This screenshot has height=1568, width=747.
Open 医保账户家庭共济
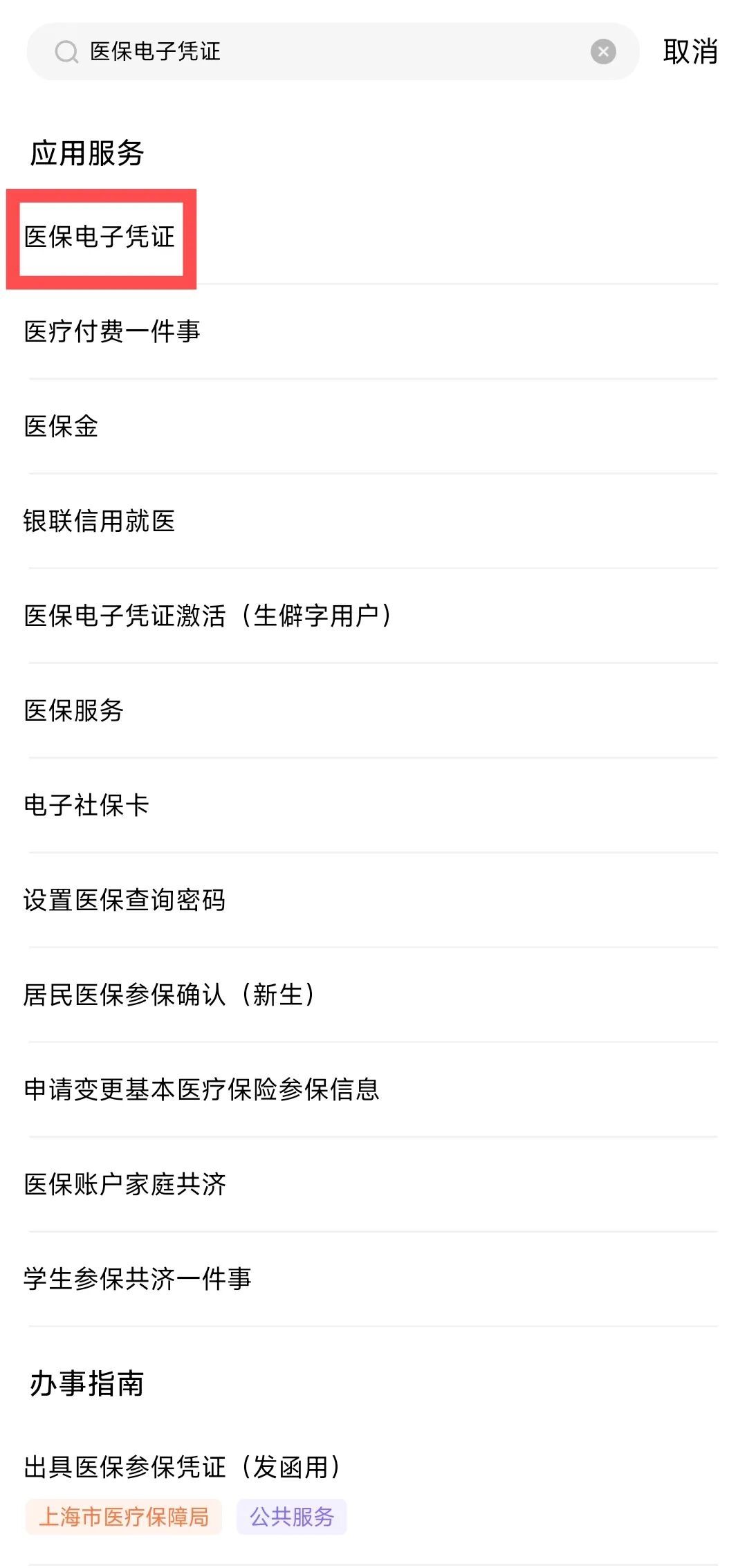click(125, 1184)
